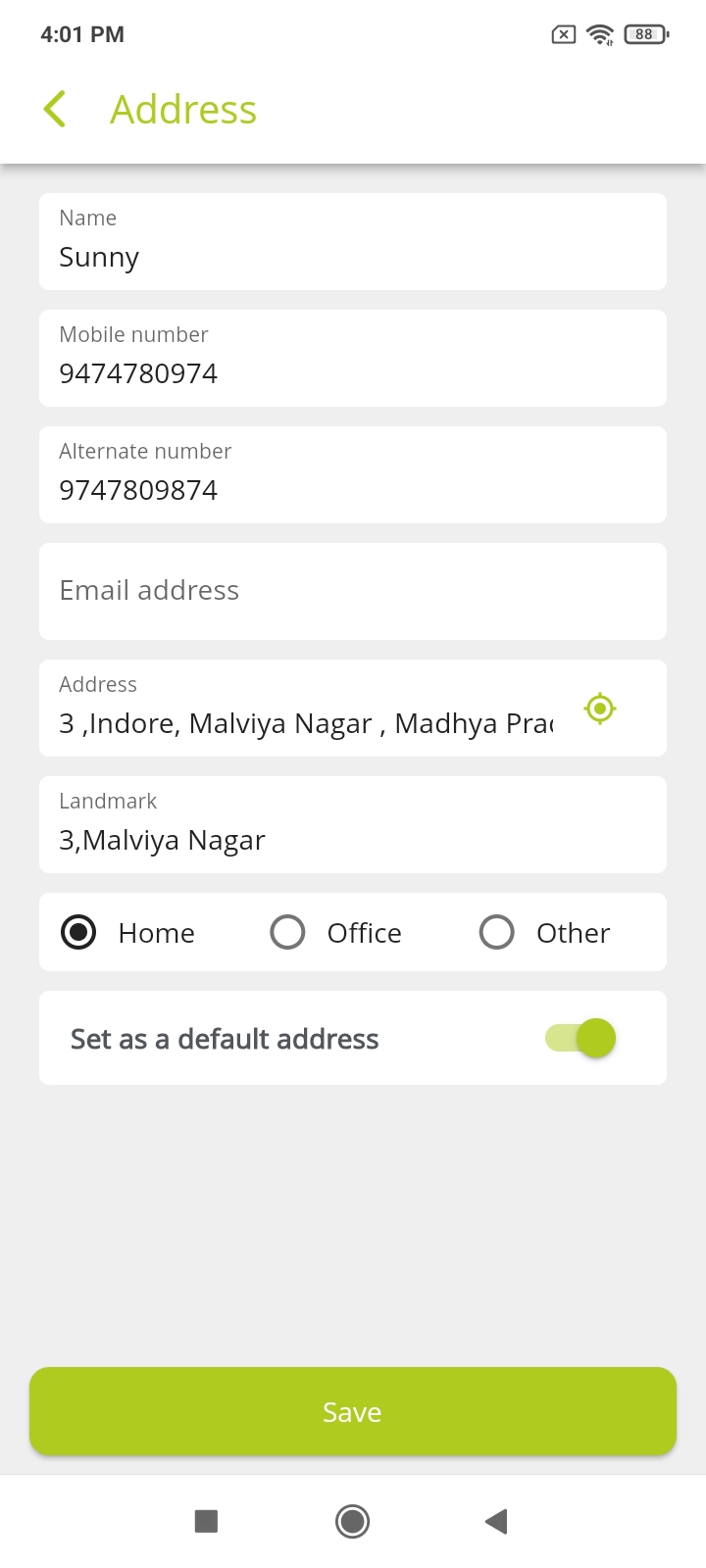
Task: Choose the Other address type
Action: pyautogui.click(x=544, y=932)
